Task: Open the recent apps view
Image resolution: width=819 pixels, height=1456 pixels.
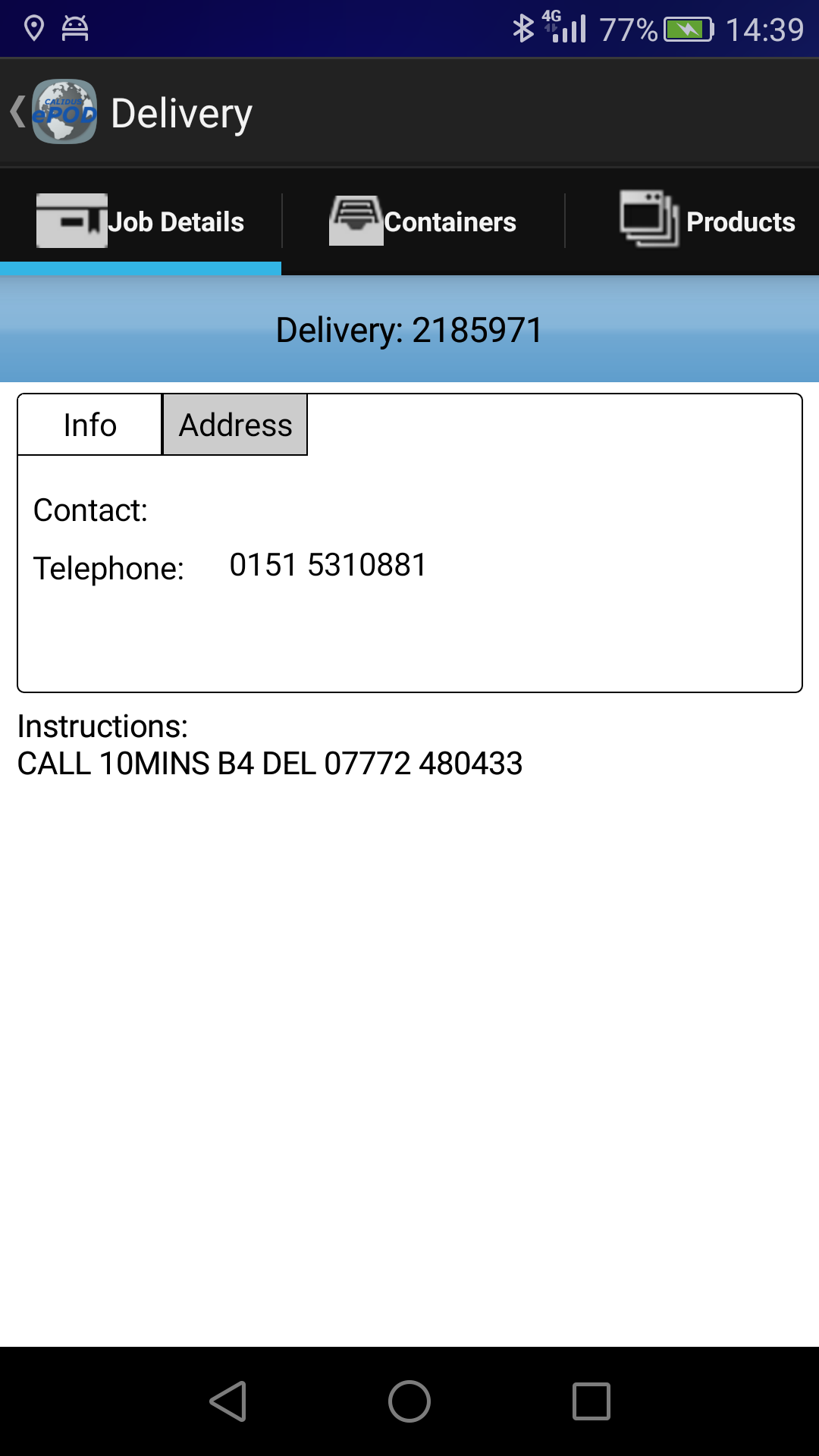Action: point(591,1401)
